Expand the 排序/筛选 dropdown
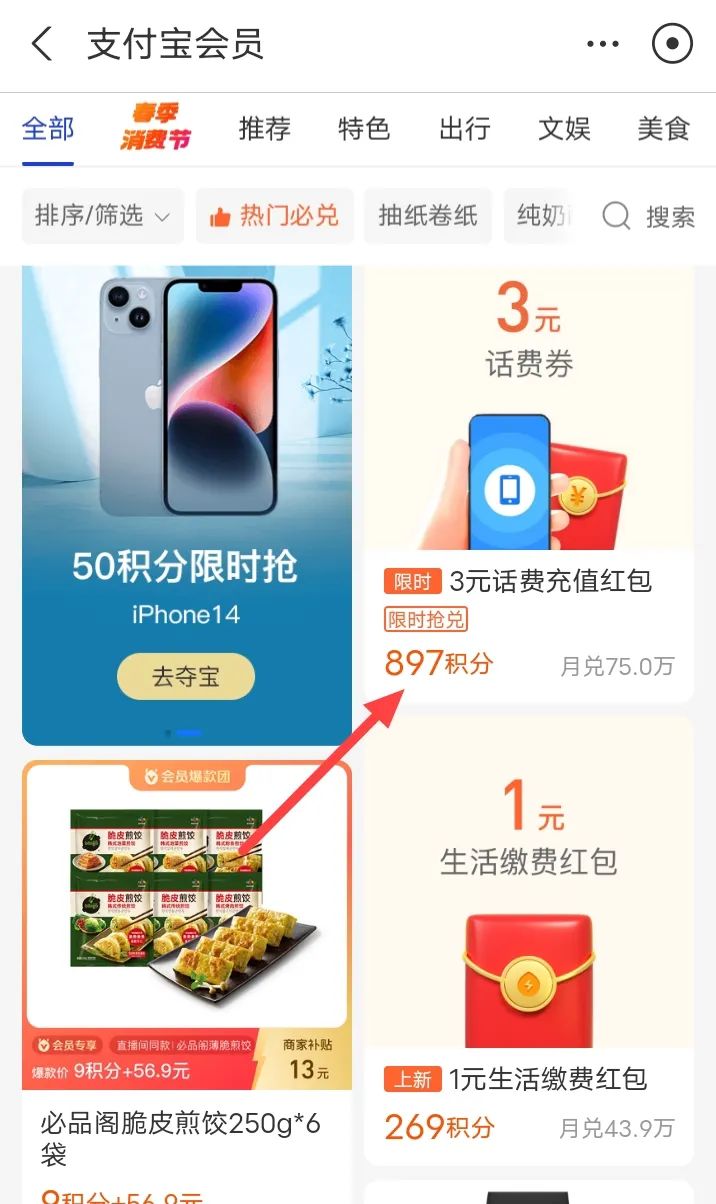Image resolution: width=716 pixels, height=1204 pixels. 102,216
